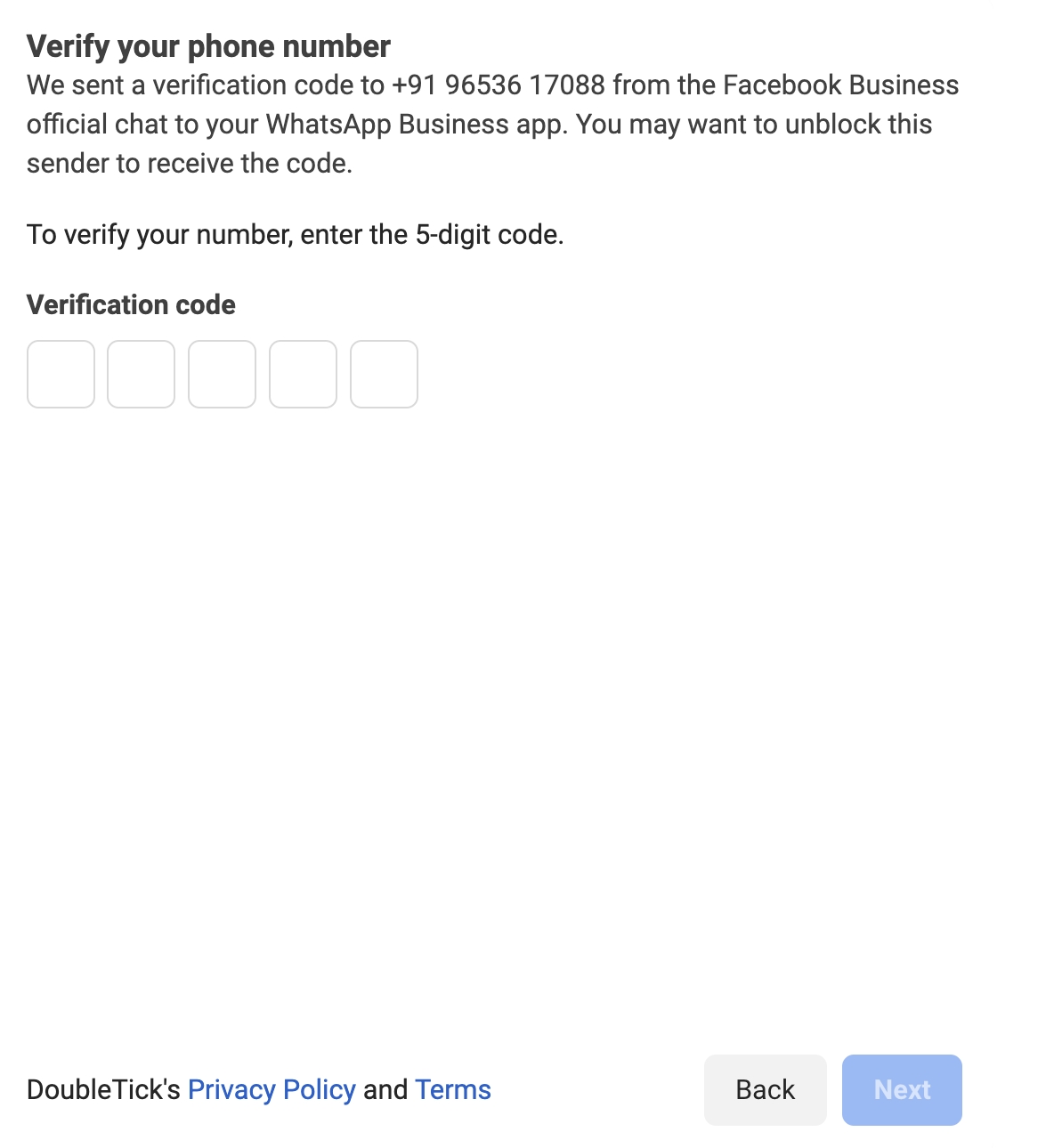The image size is (1054, 1148).
Task: Go back with the Back button
Action: (765, 1089)
